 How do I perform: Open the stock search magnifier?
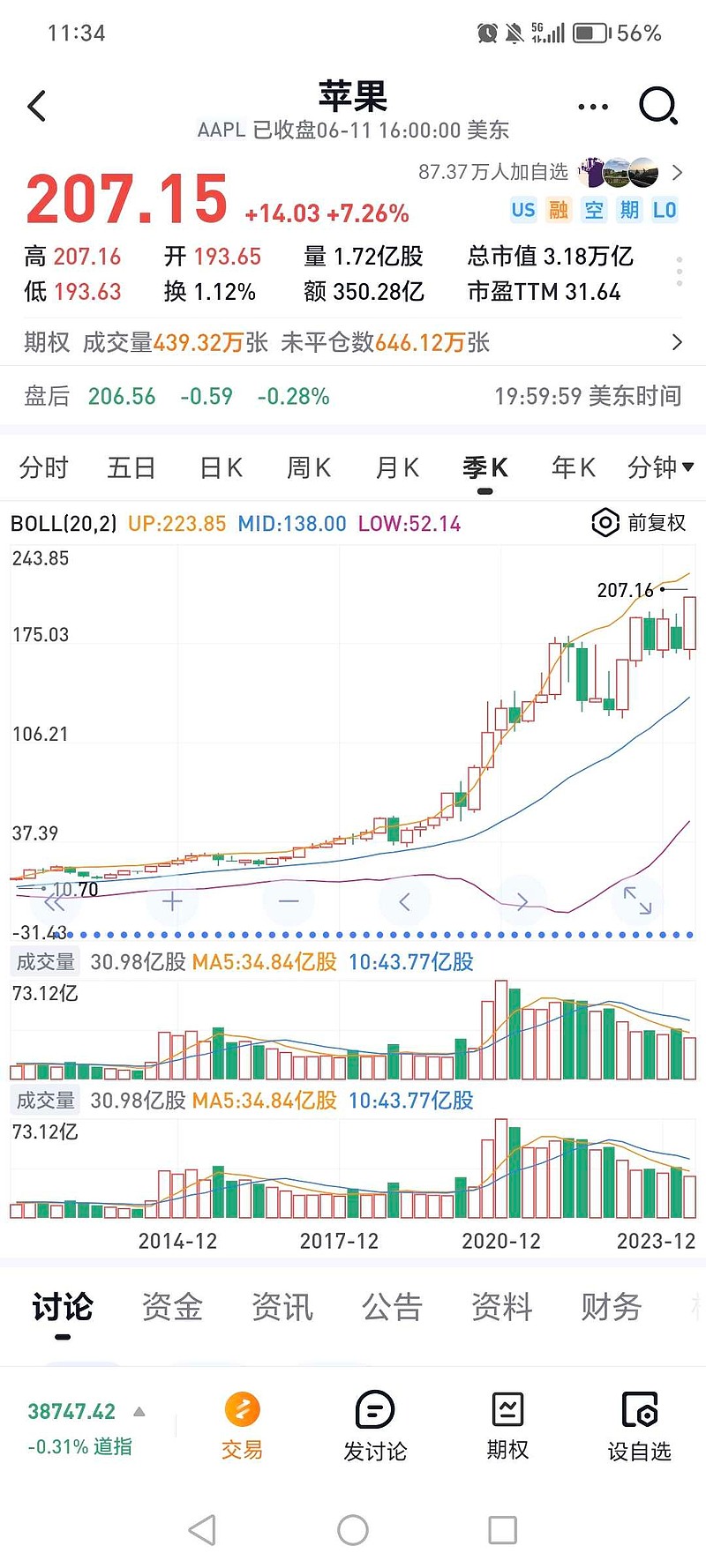tap(657, 105)
